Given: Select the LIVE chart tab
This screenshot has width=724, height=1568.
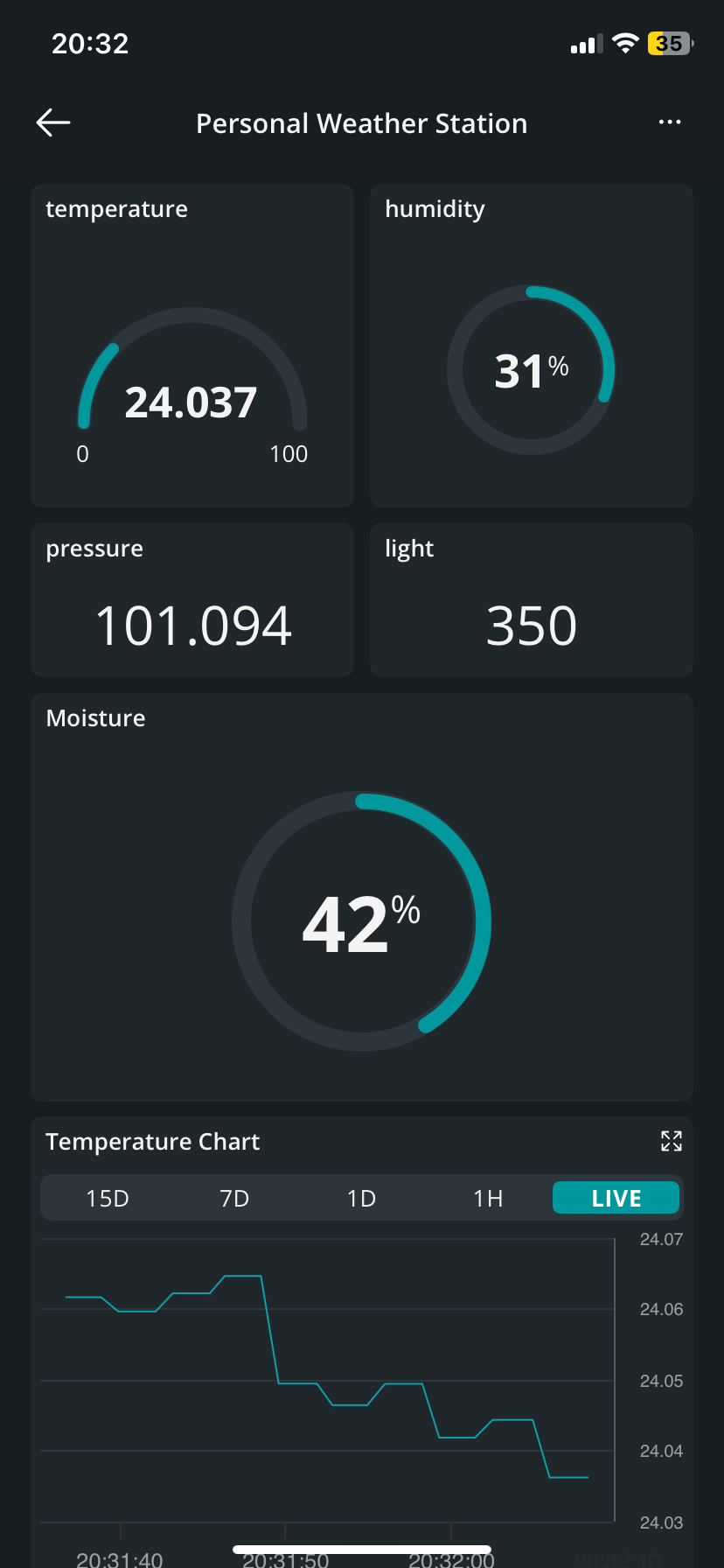Looking at the screenshot, I should (x=616, y=1198).
